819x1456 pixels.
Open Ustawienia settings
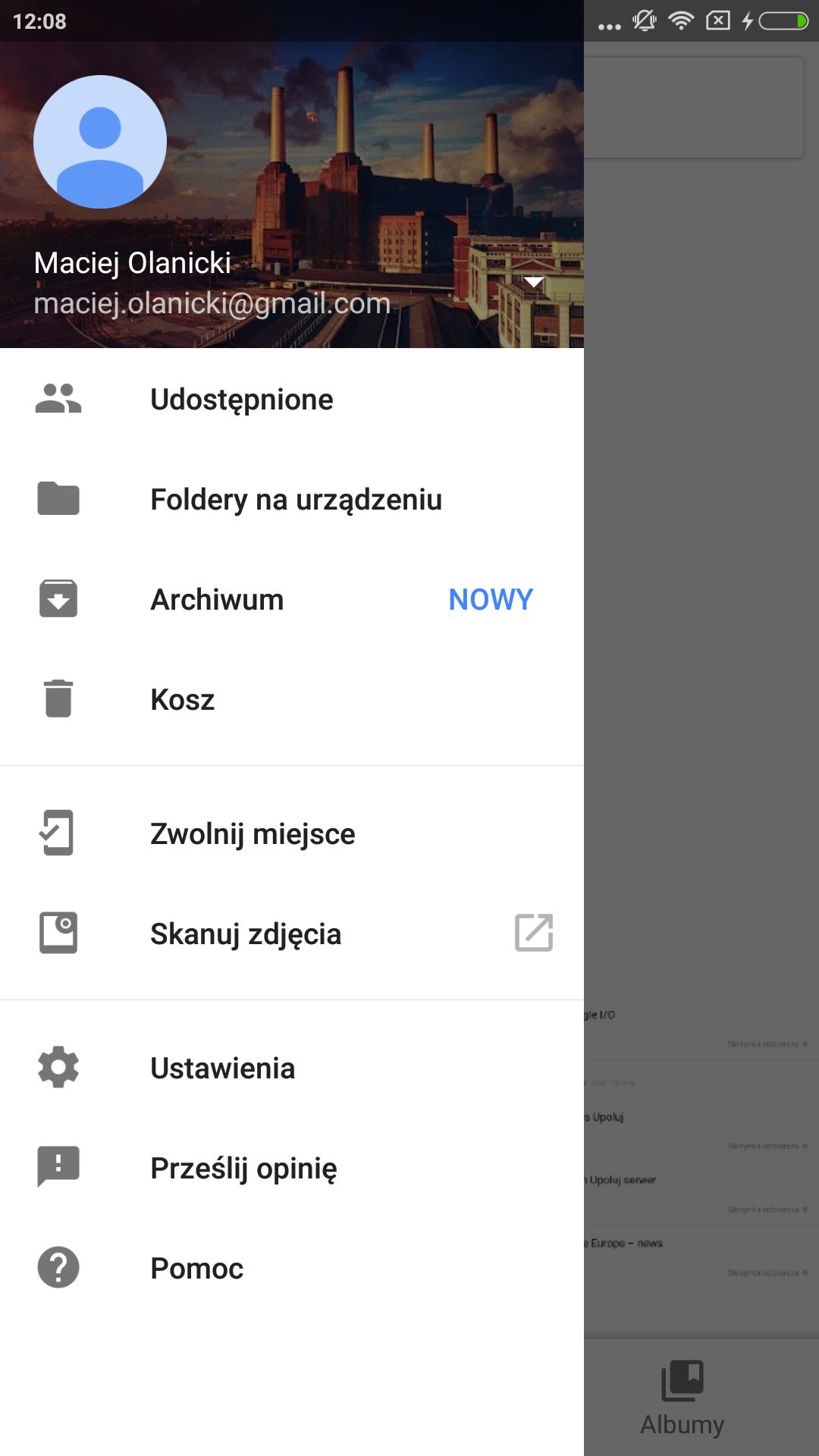pyautogui.click(x=292, y=1068)
